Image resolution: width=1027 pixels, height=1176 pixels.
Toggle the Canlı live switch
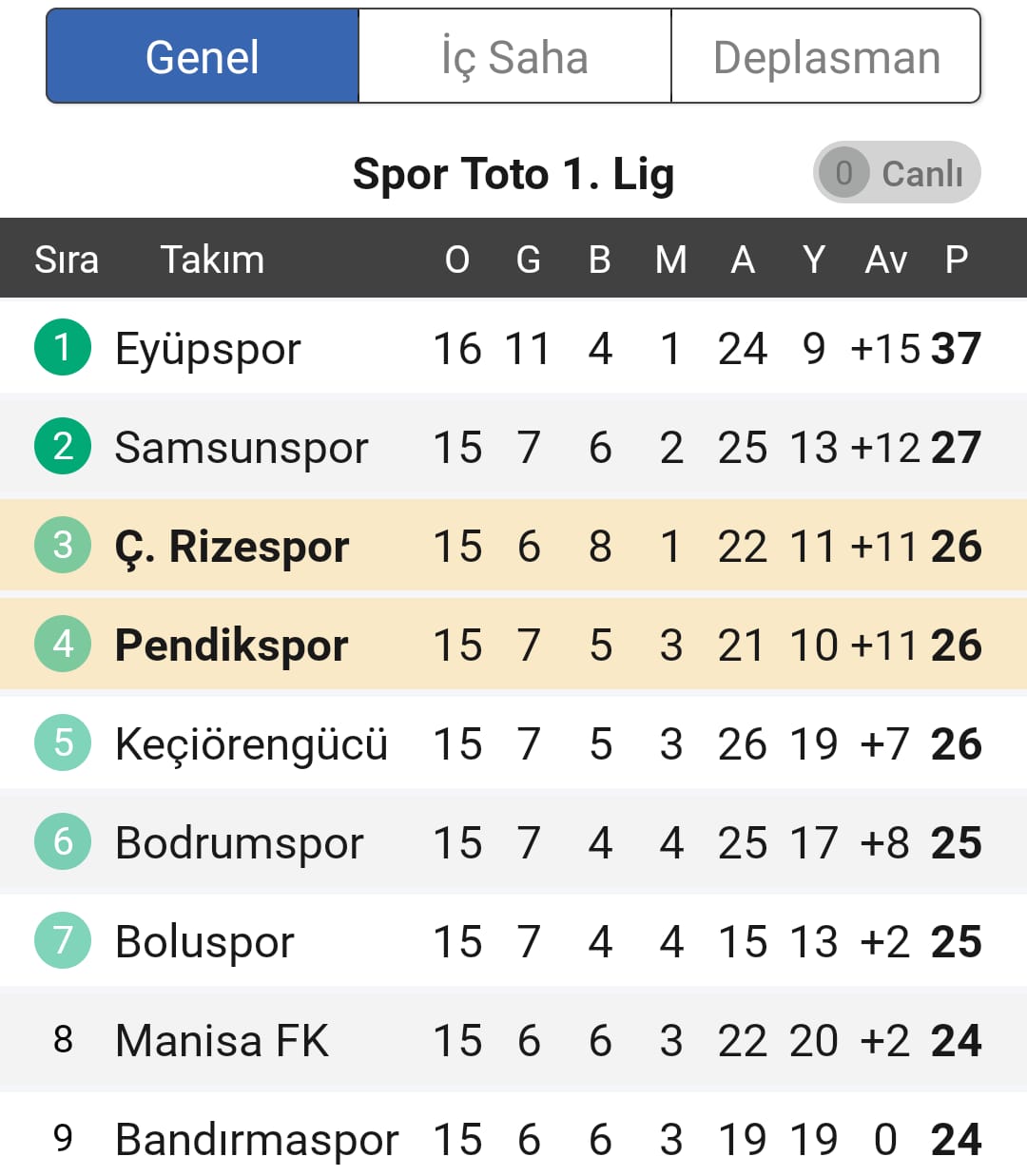[896, 173]
